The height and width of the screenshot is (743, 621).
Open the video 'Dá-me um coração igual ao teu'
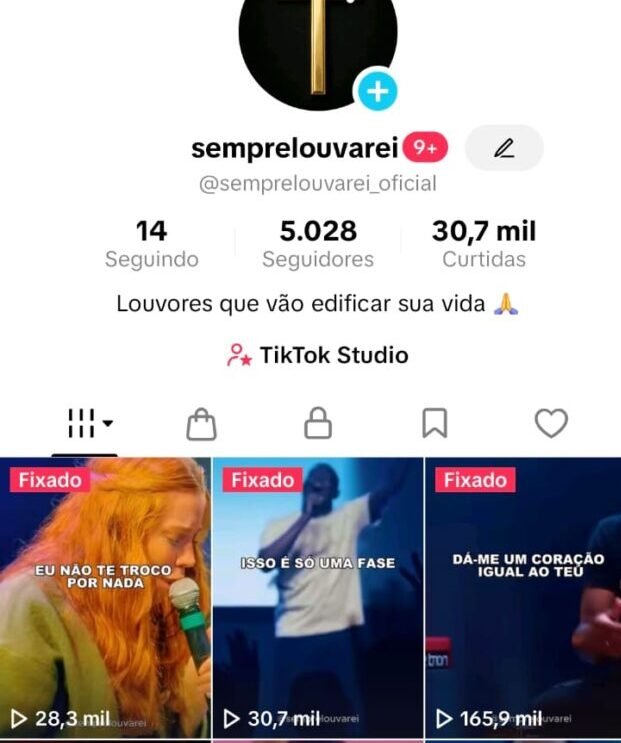tap(523, 598)
